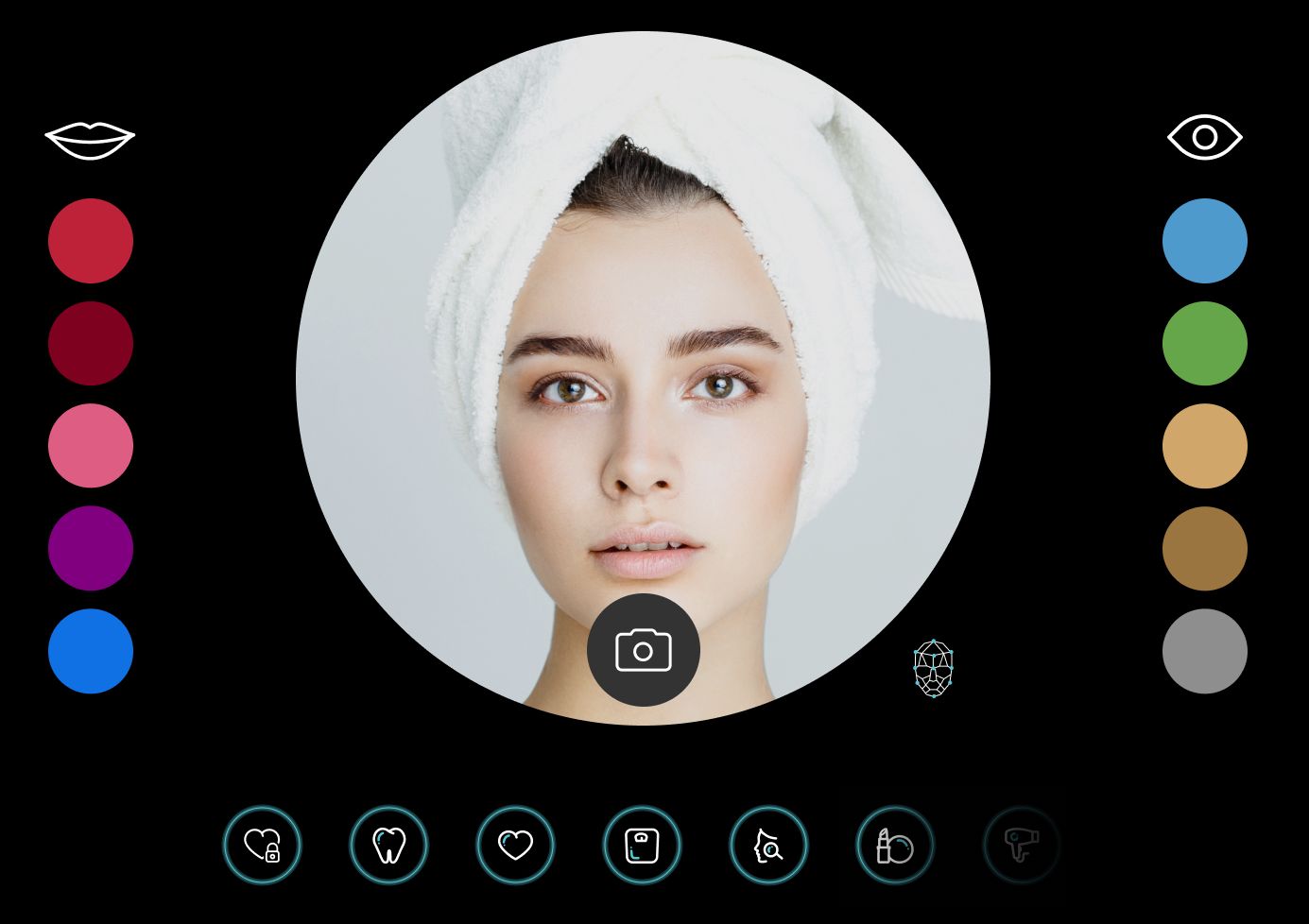Open the face skin analysis feature
Viewport: 1309px width, 924px height.
768,845
